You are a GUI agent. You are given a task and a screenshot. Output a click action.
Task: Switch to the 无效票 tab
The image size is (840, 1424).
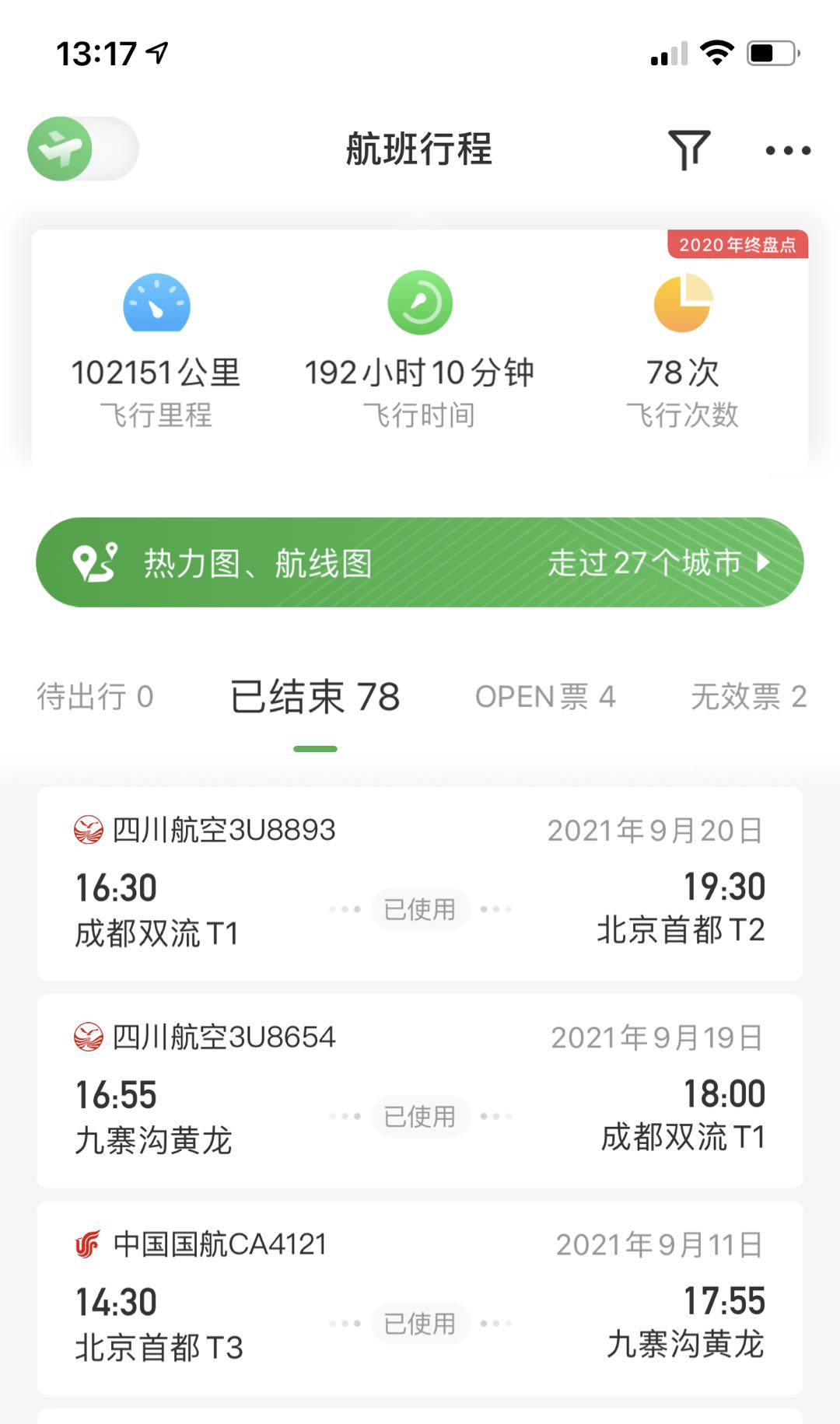[x=747, y=697]
